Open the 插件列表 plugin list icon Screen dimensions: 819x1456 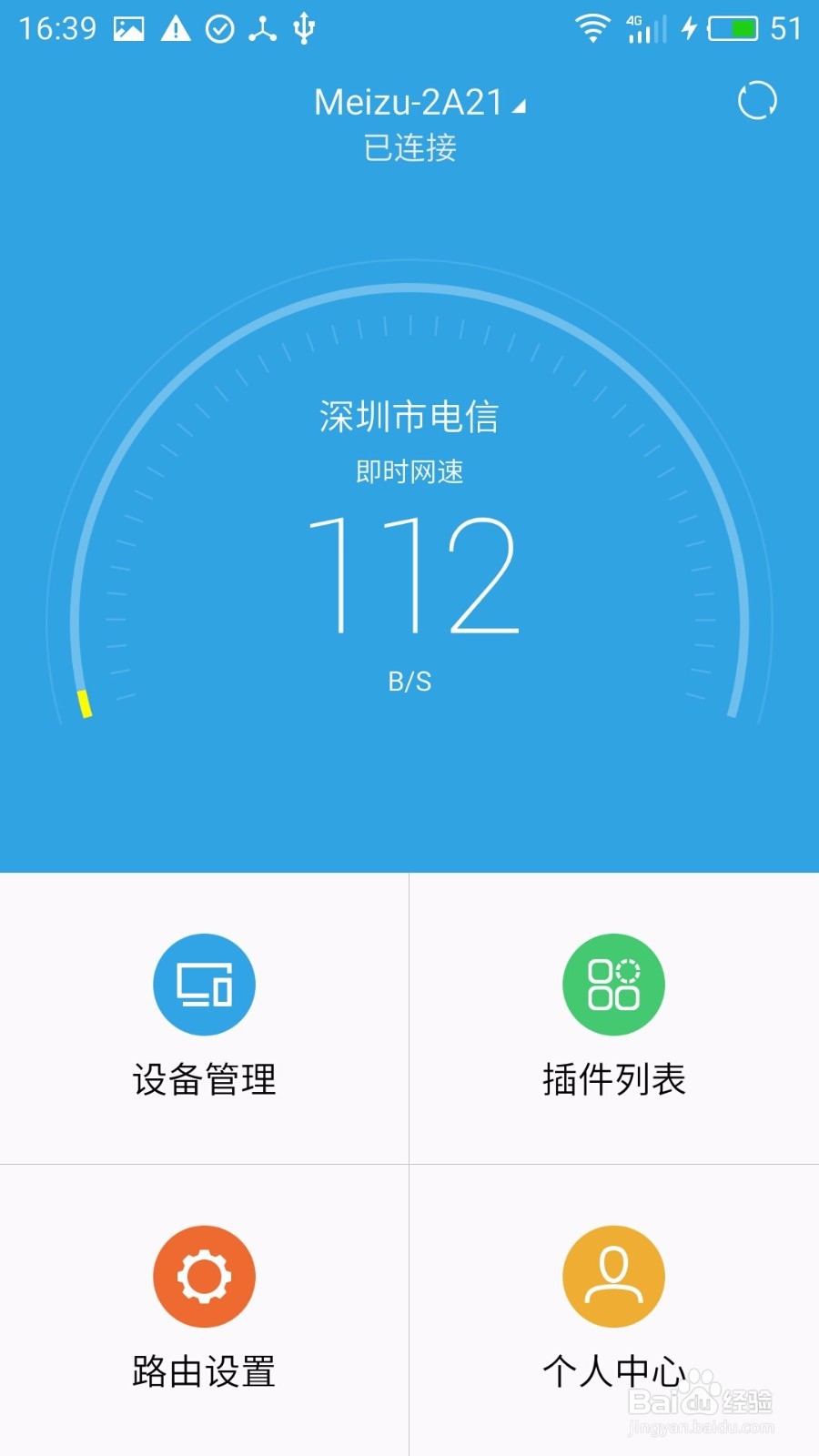pyautogui.click(x=613, y=985)
